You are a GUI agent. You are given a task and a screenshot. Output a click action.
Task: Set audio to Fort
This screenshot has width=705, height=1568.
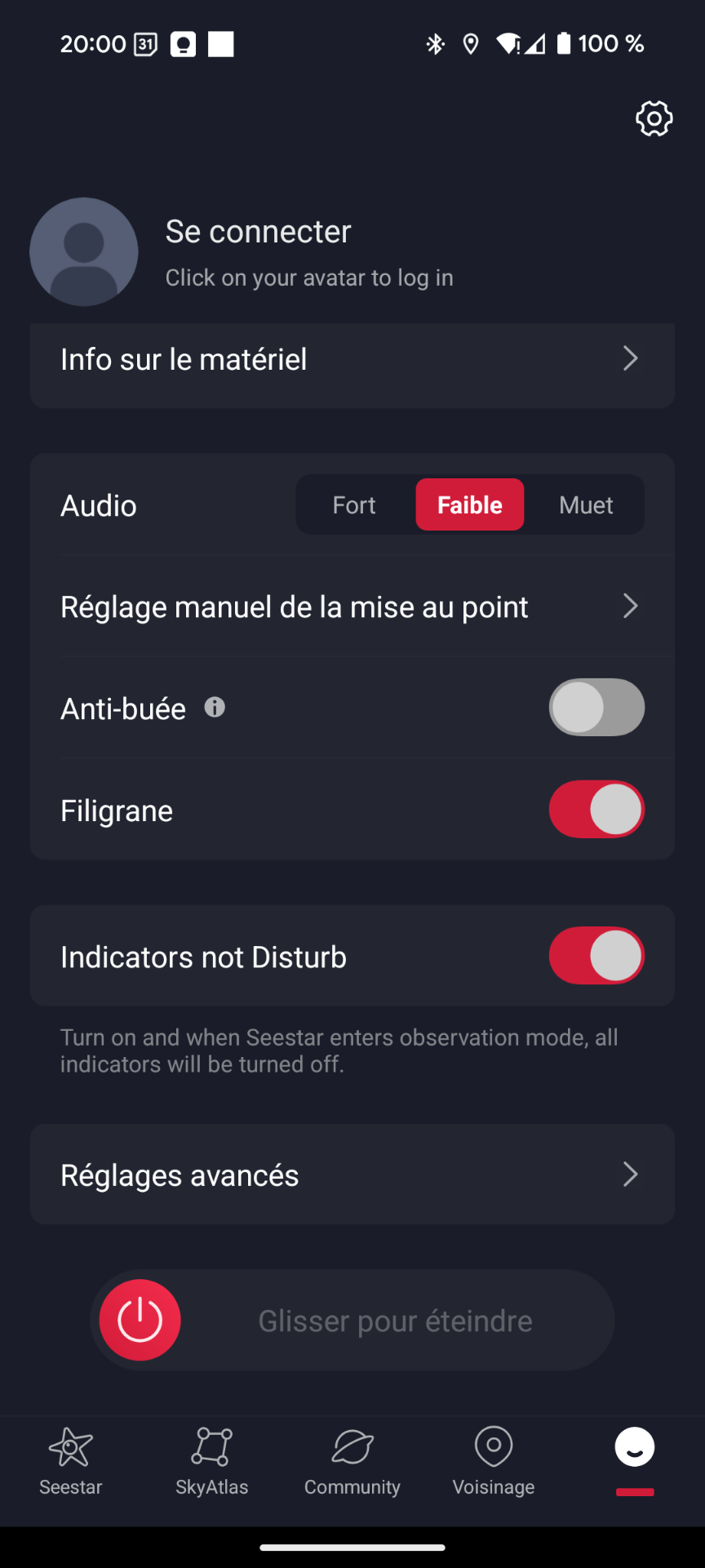[353, 505]
